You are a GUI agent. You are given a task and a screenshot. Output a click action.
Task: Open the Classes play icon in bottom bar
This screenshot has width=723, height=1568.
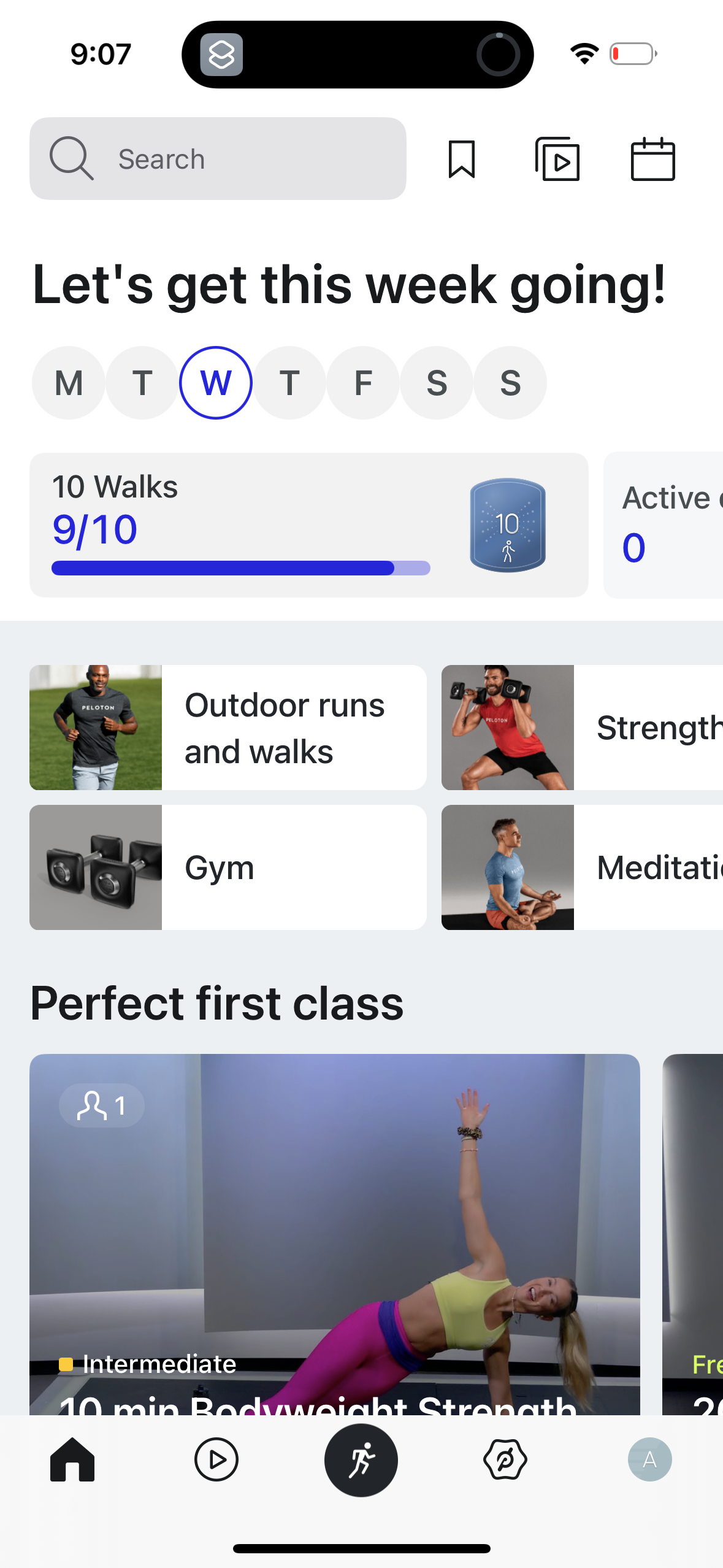[x=218, y=1460]
